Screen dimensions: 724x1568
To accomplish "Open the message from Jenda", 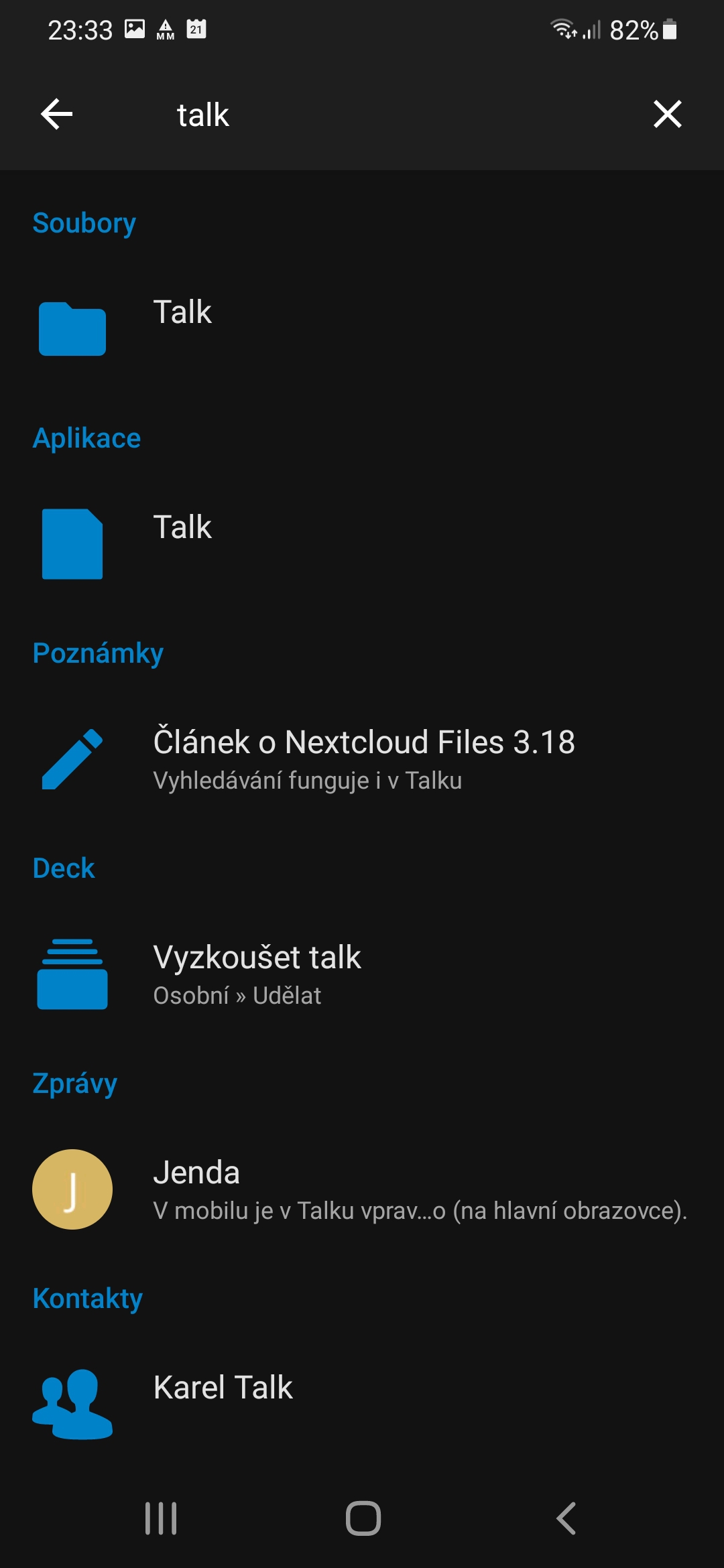I will click(362, 1189).
